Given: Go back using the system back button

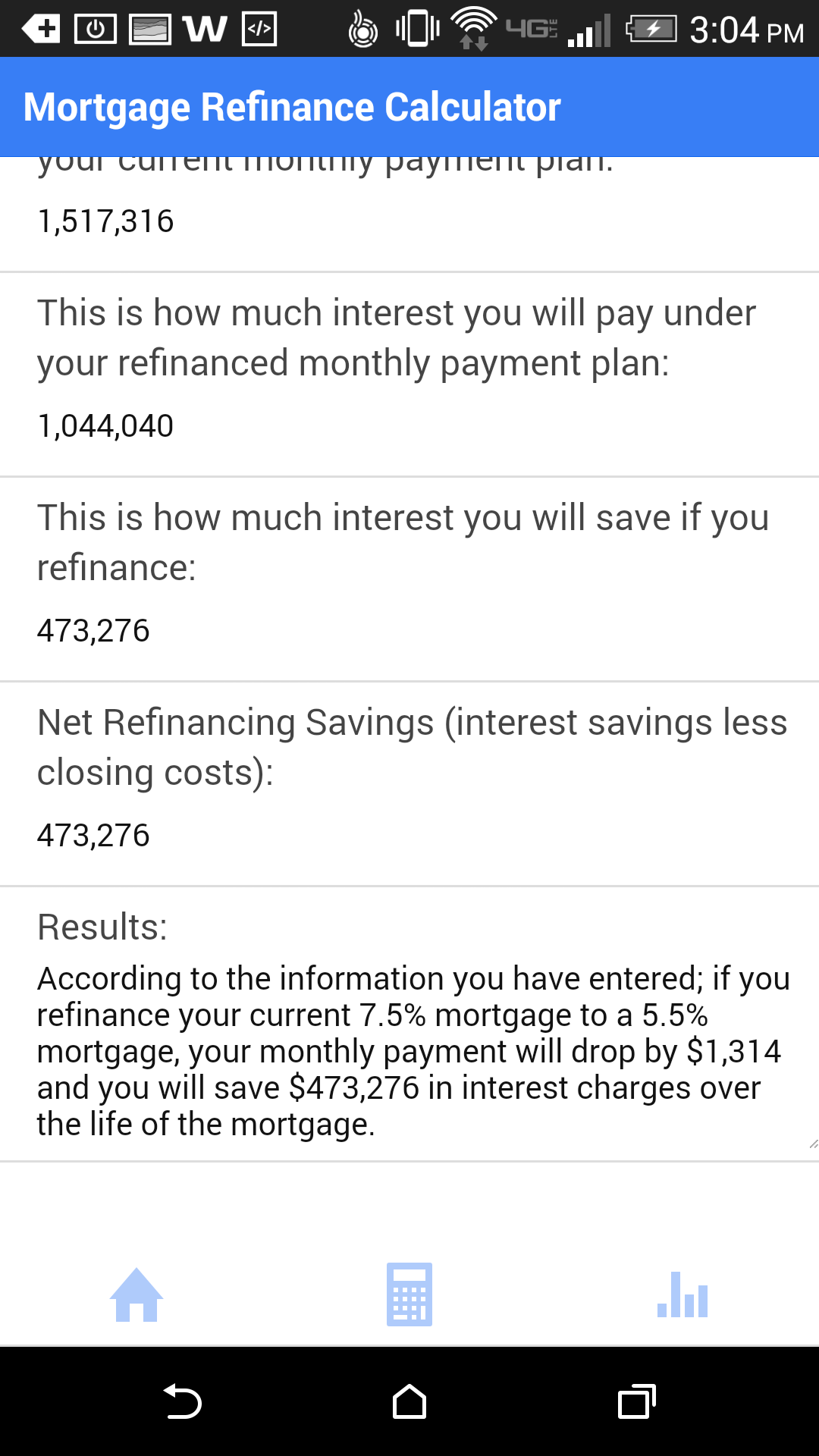Looking at the screenshot, I should [182, 1401].
